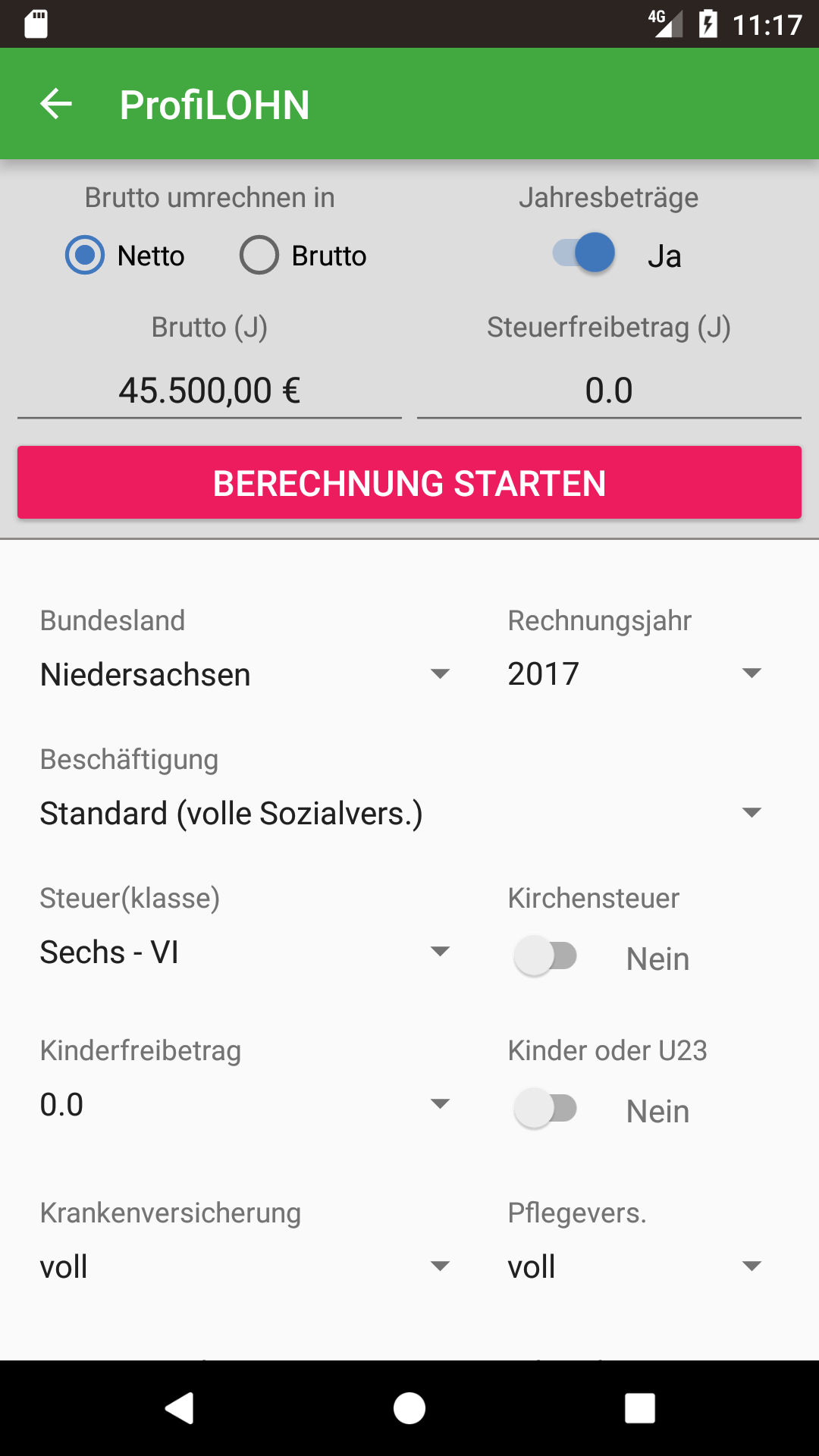This screenshot has width=819, height=1456.
Task: Open the Krankenversicherung dropdown
Action: (x=244, y=1266)
